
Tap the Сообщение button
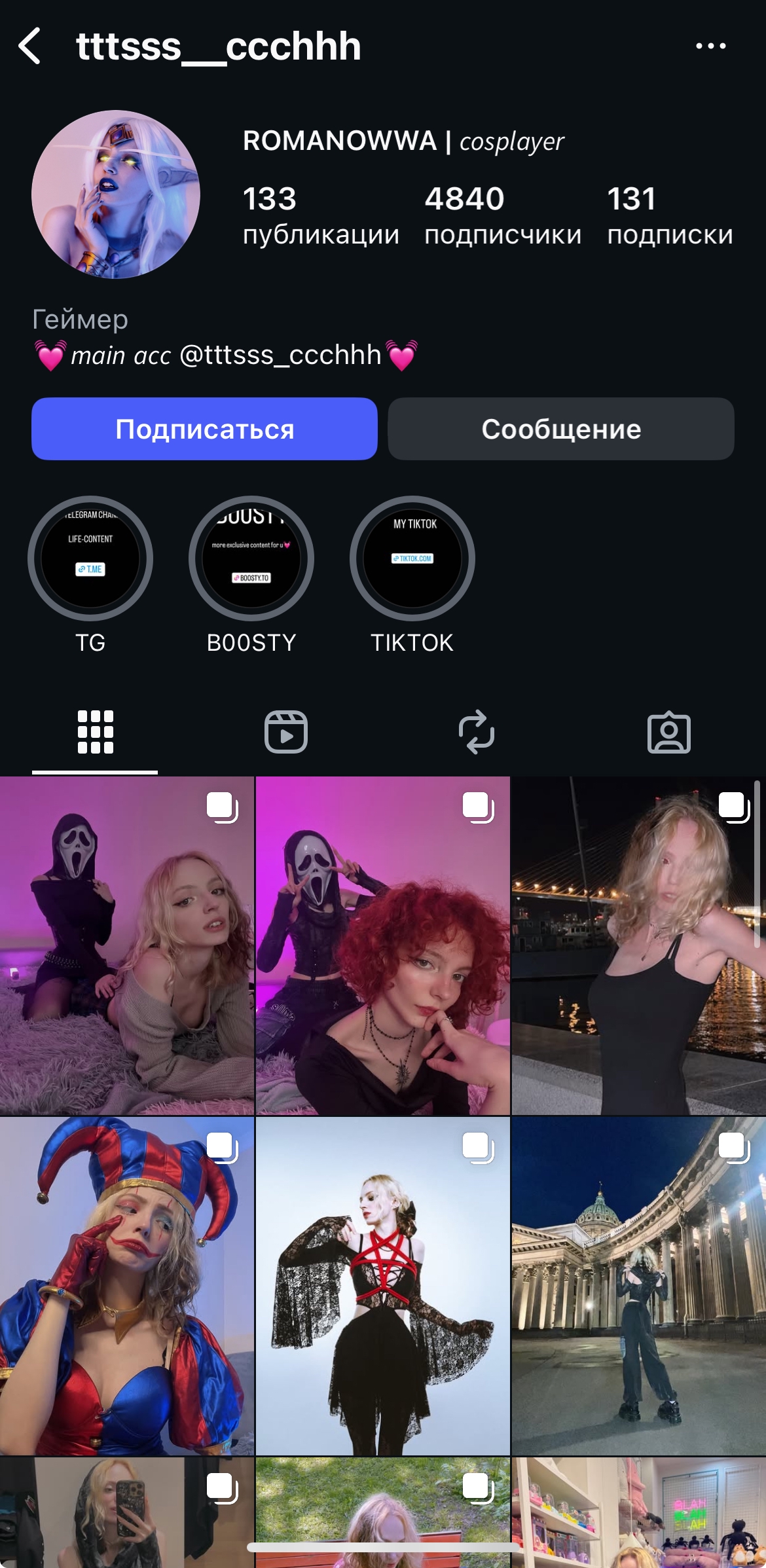560,429
